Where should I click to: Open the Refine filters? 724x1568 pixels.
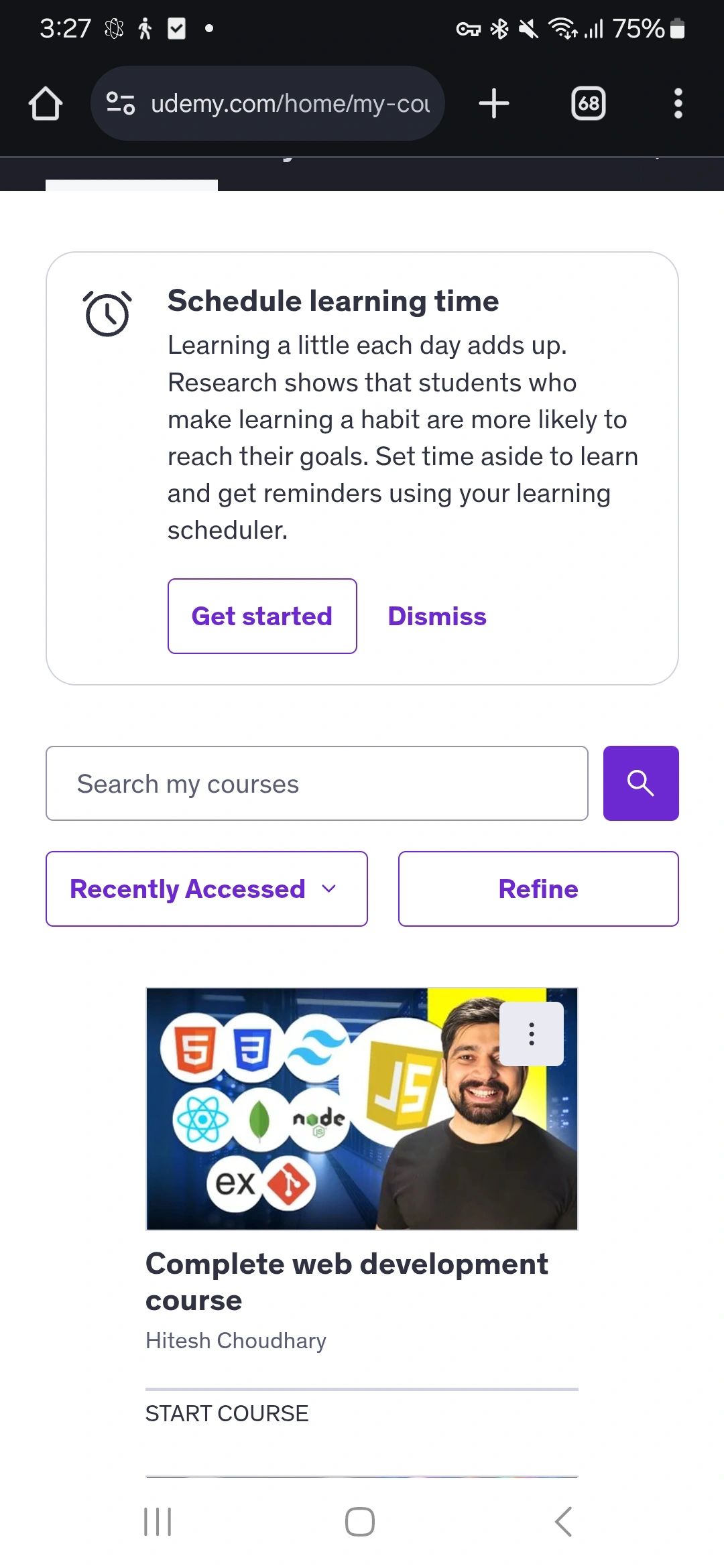(x=538, y=889)
